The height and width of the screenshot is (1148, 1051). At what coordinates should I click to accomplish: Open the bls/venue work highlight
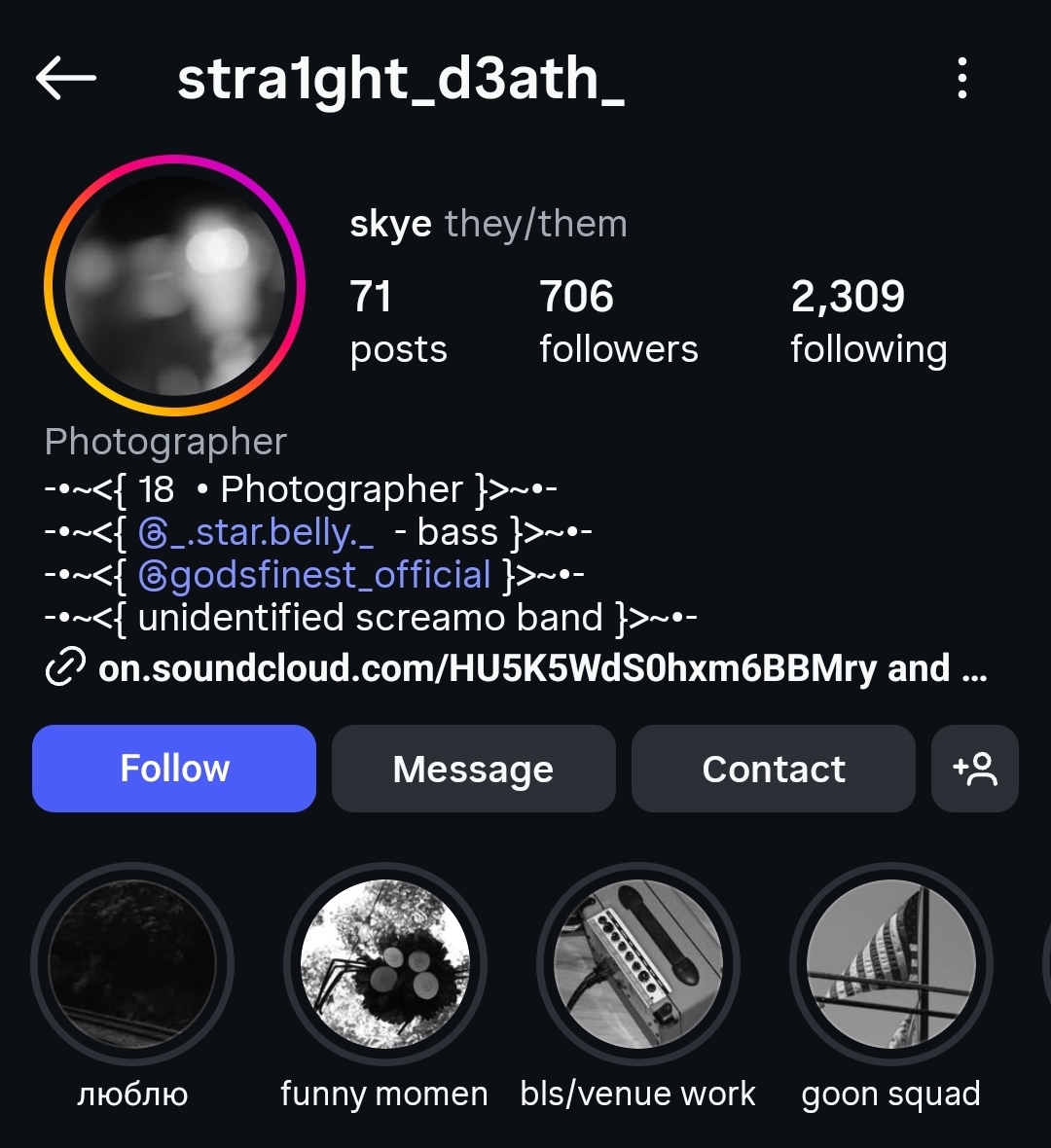[637, 964]
